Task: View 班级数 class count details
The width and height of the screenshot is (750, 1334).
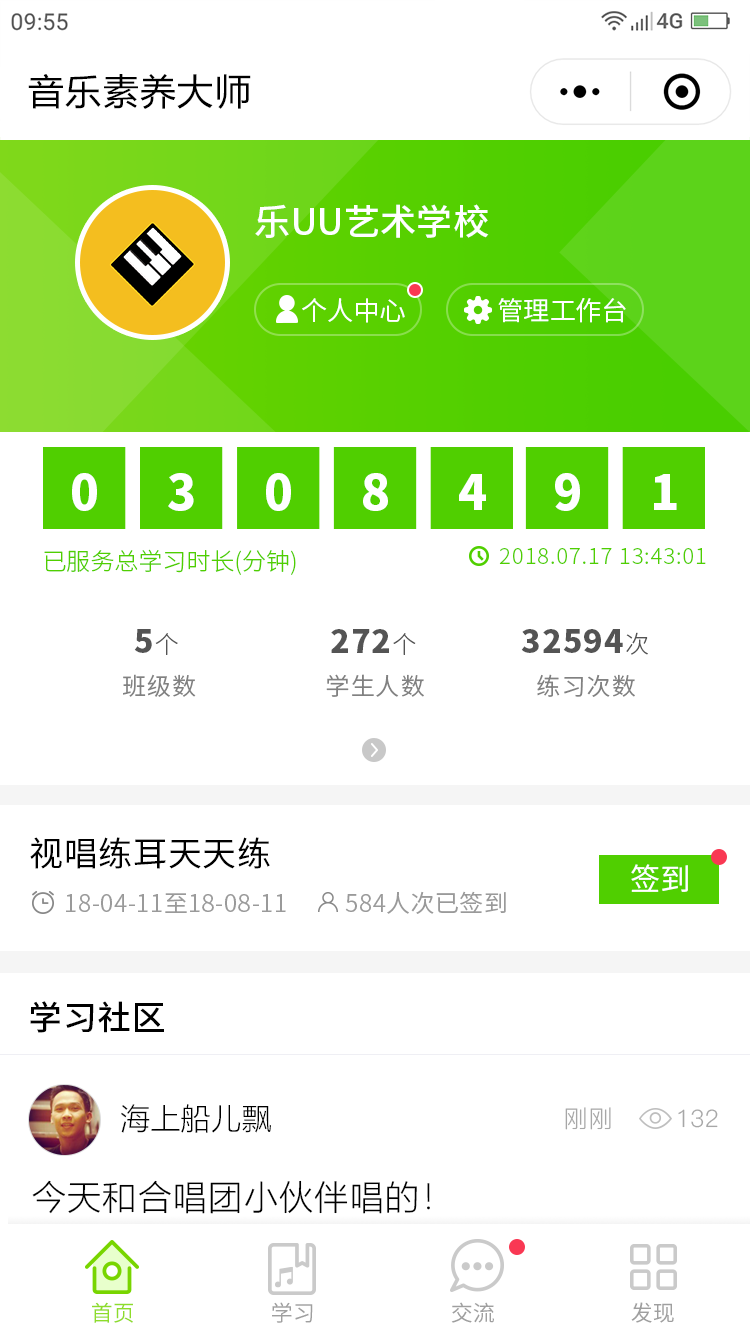Action: [x=158, y=662]
